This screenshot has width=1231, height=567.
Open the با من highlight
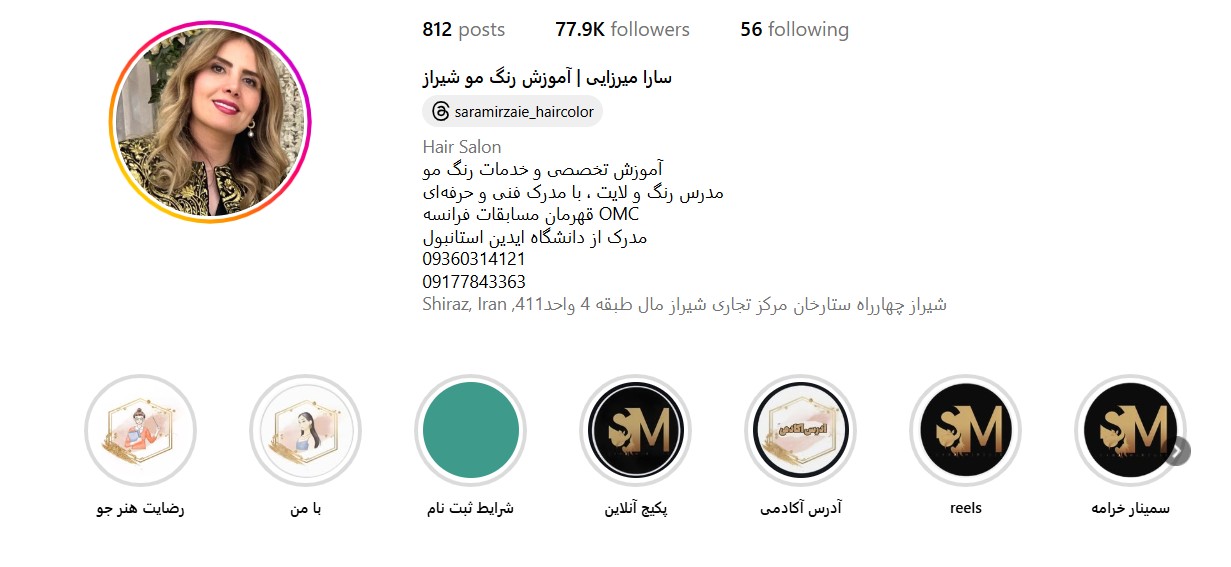point(305,431)
